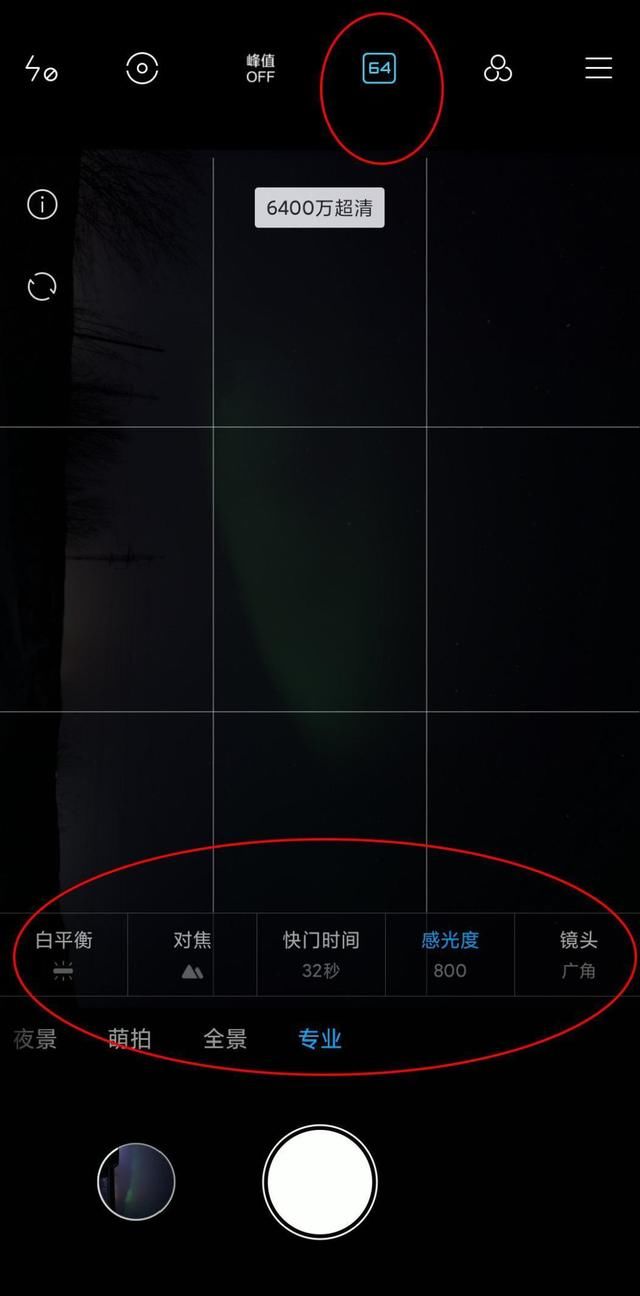Screen dimensions: 640x1296
Task: Toggle the 64MP ultra-clear mode
Action: (379, 69)
